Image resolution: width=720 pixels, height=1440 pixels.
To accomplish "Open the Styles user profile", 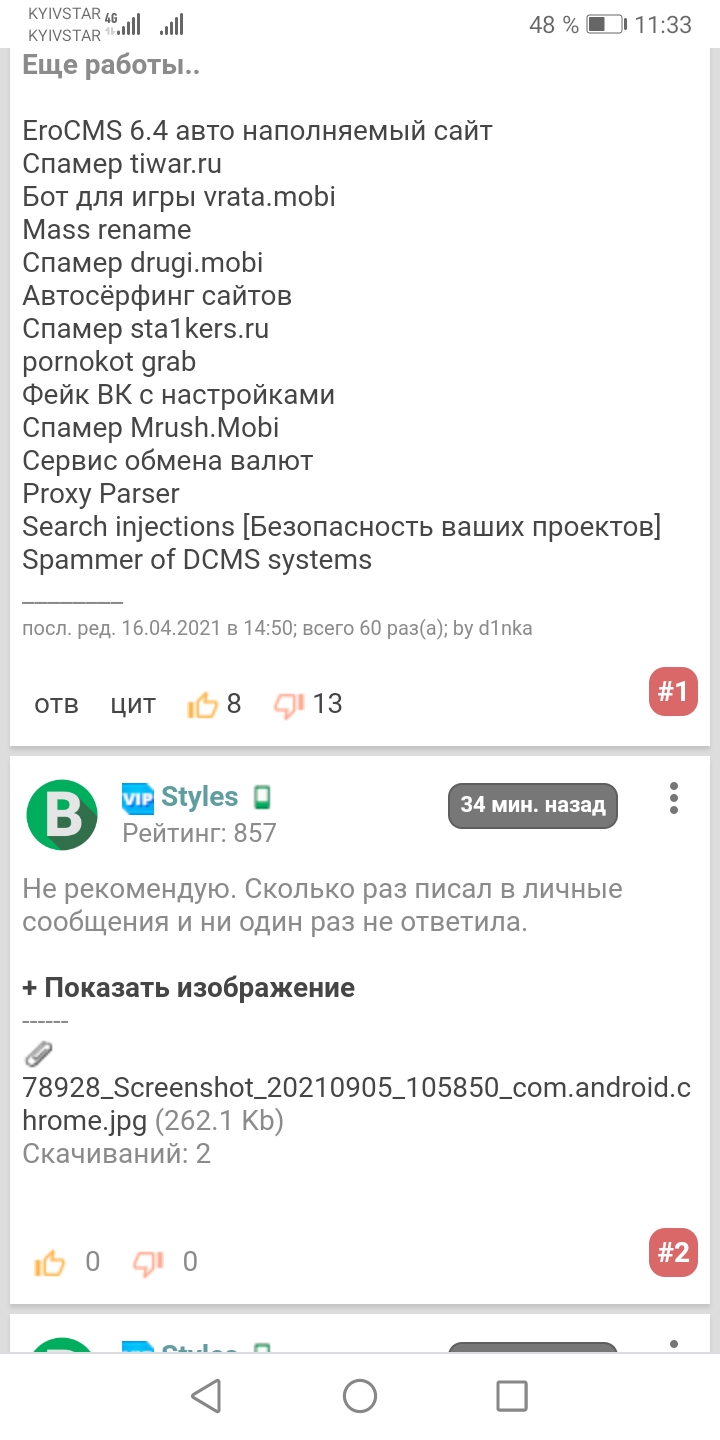I will (x=199, y=797).
